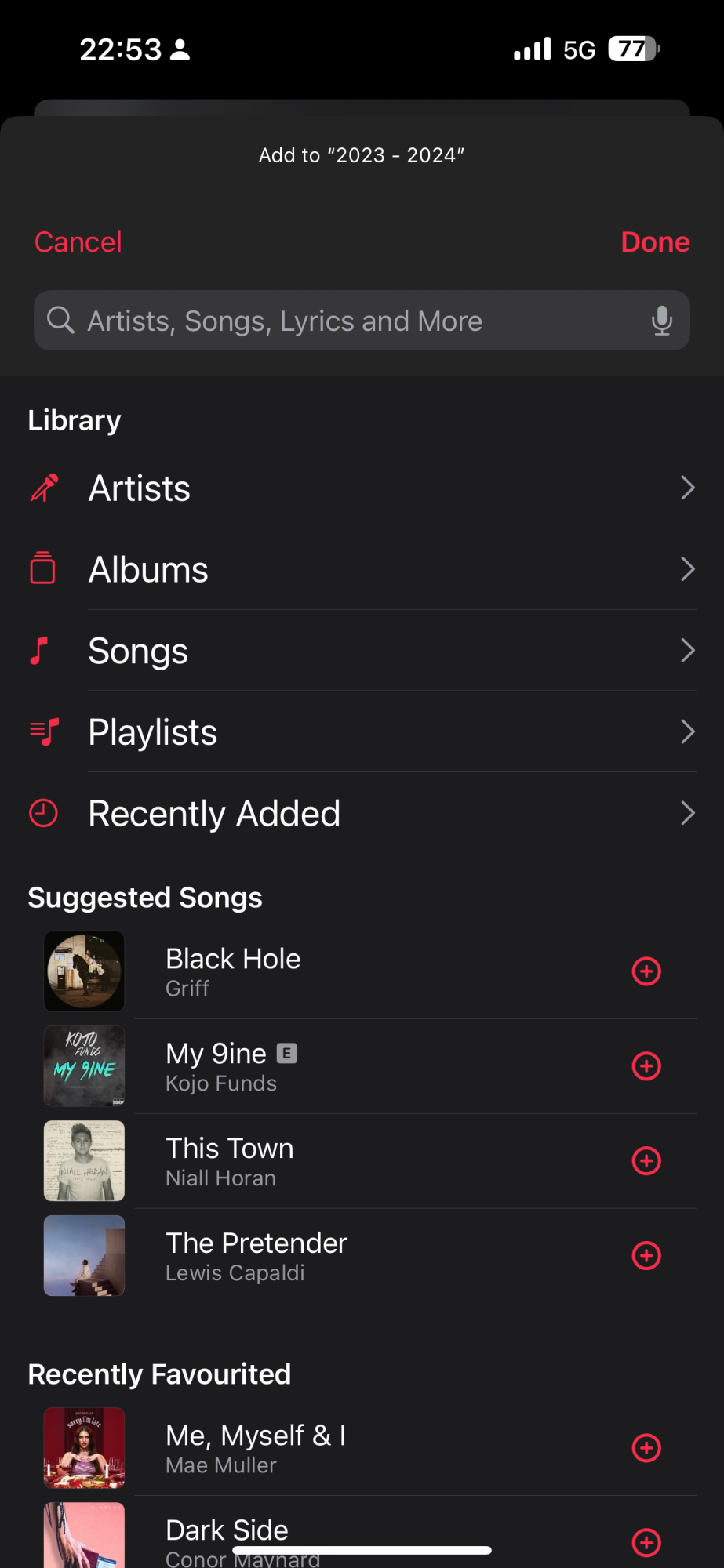
Task: Confirm with the Done button
Action: pos(655,242)
